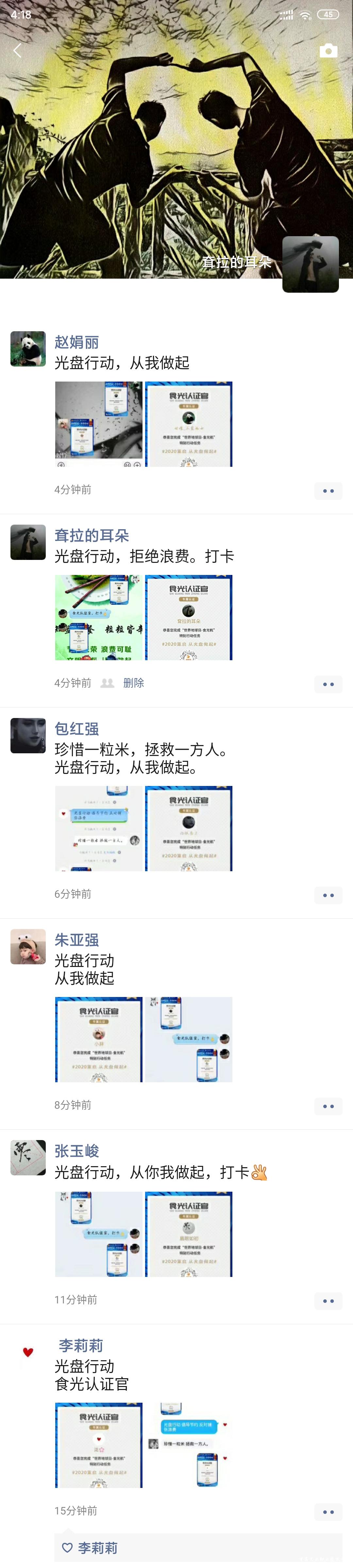The image size is (353, 1568).
Task: Open 李莉莉 in the likes list
Action: 97,1547
